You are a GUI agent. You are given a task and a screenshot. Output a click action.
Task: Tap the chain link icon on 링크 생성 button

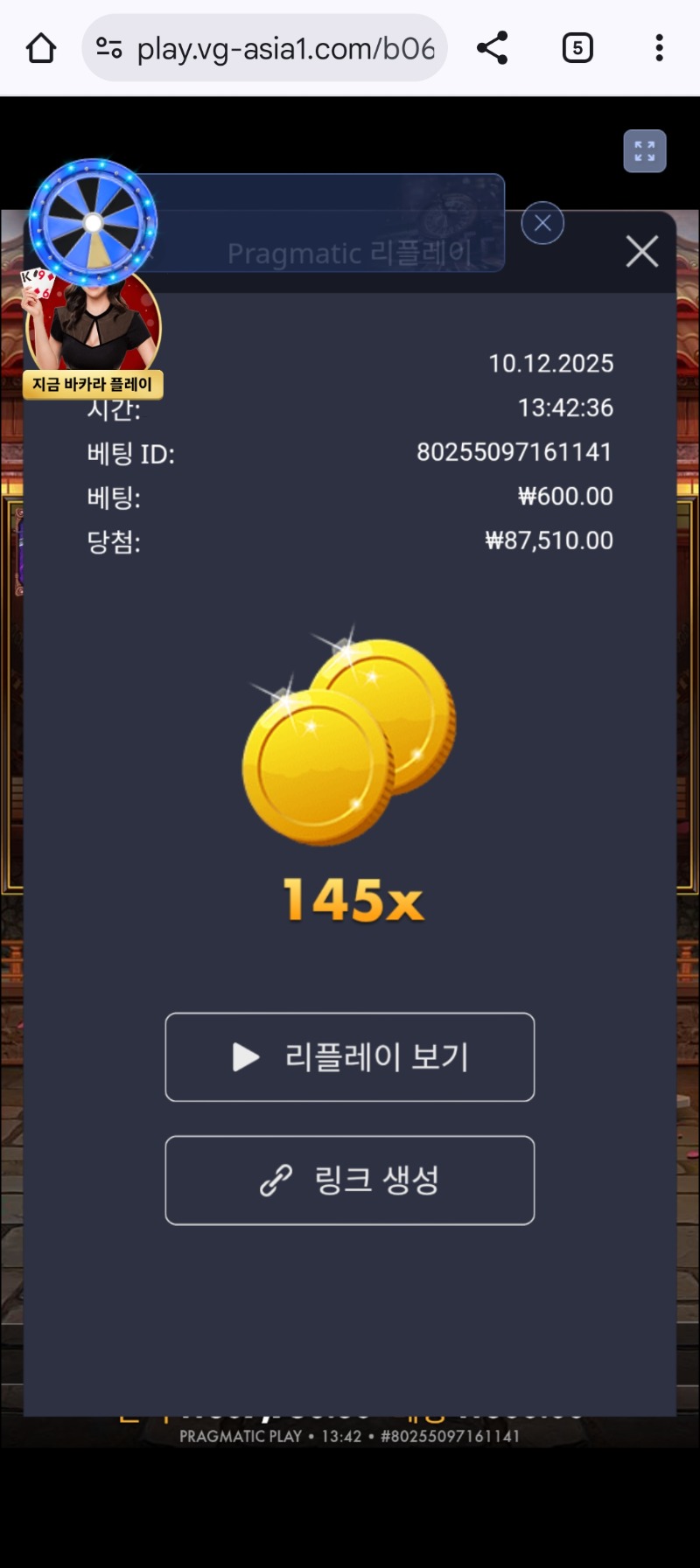point(274,1180)
